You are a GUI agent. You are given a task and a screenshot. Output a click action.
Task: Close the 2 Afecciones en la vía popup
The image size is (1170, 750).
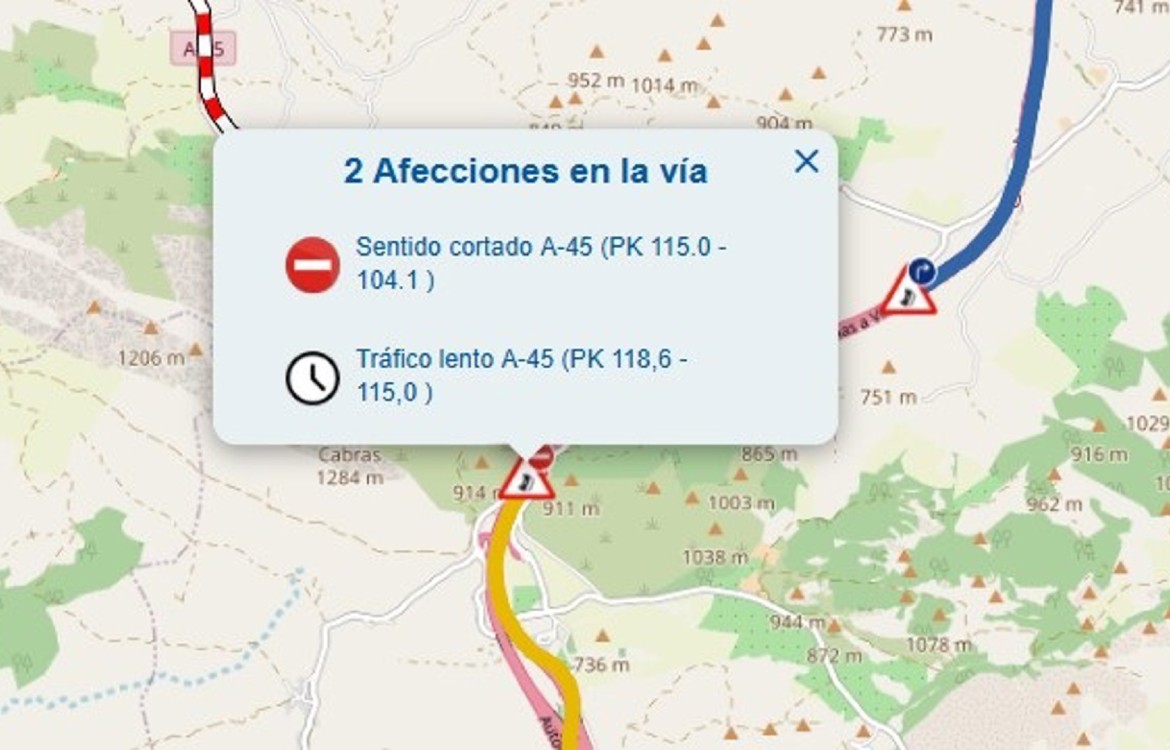click(806, 161)
